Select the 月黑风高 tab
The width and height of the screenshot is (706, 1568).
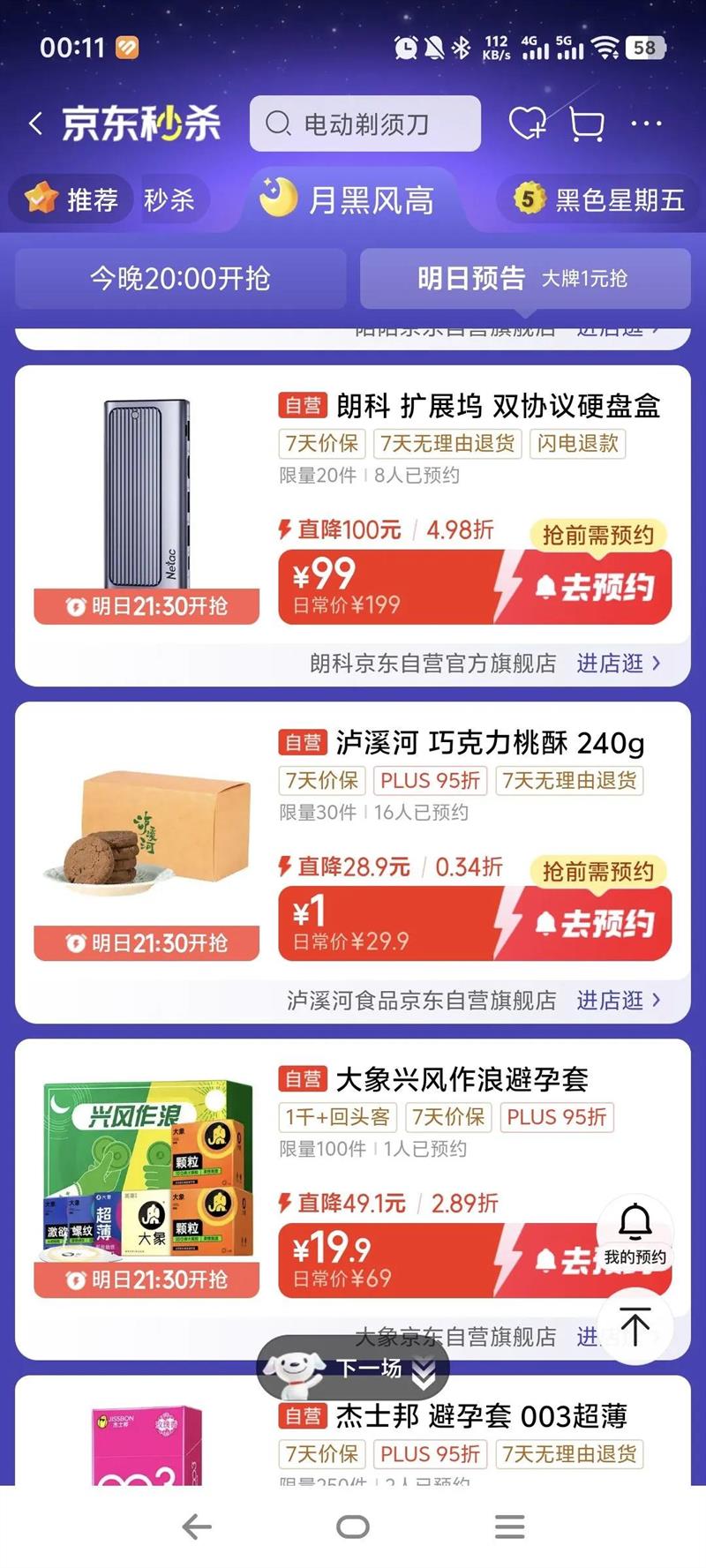[x=348, y=199]
